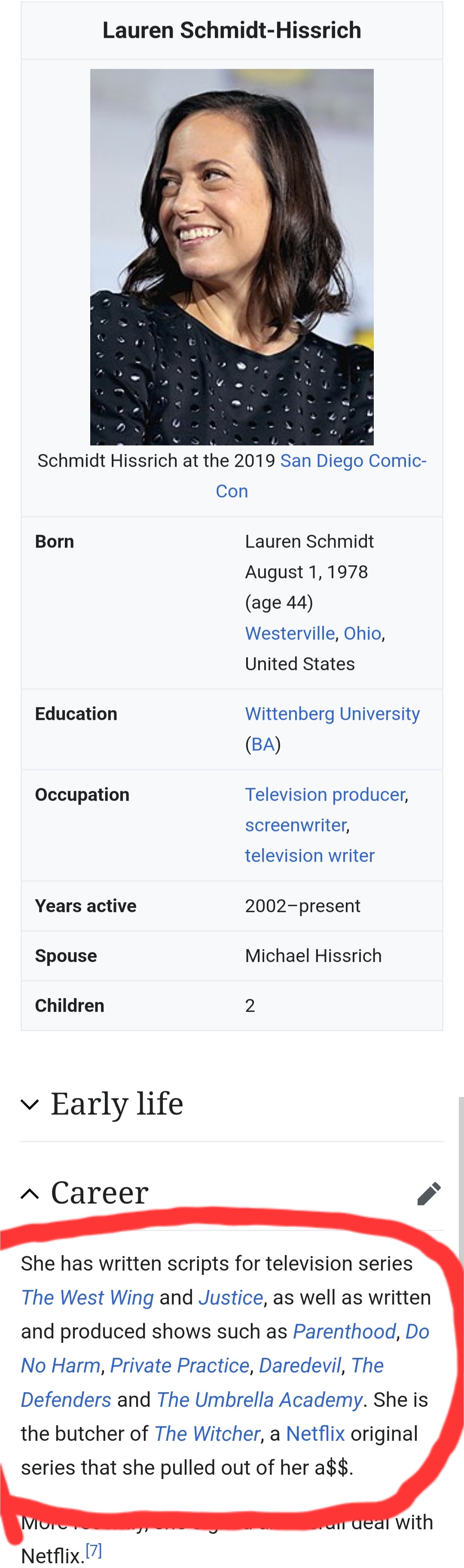
Task: Open The West Wing article
Action: [87, 1298]
